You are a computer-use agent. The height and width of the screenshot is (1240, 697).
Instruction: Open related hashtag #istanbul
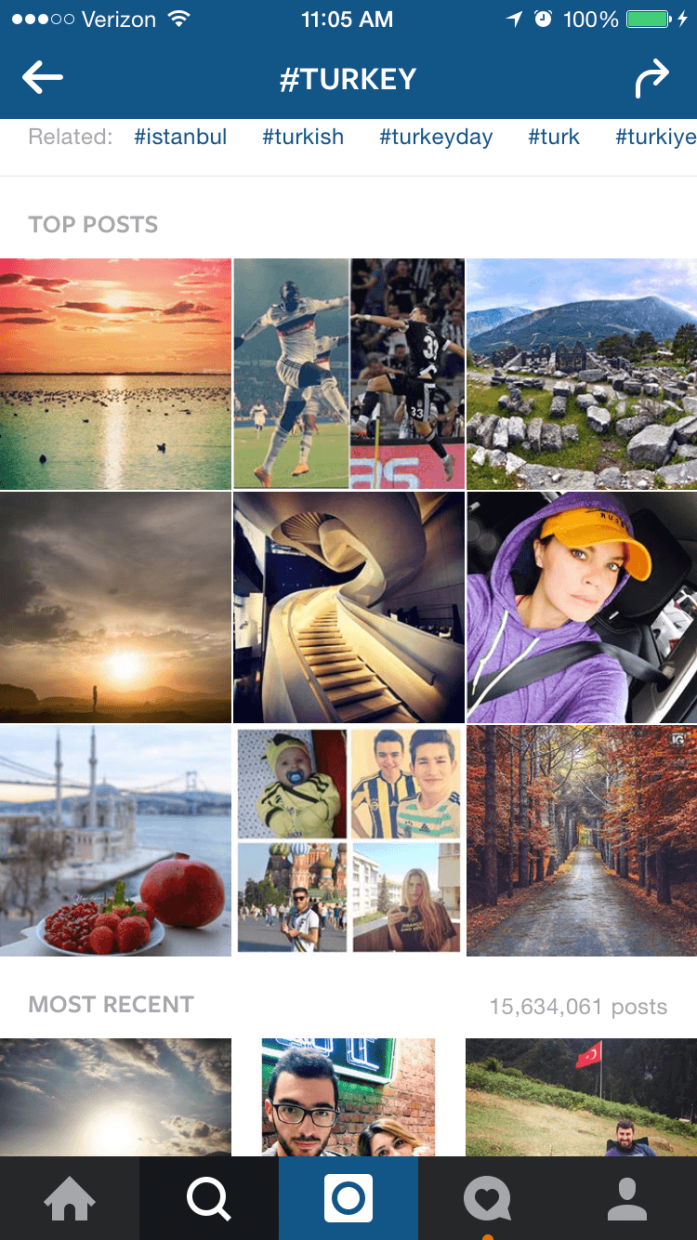(x=180, y=137)
